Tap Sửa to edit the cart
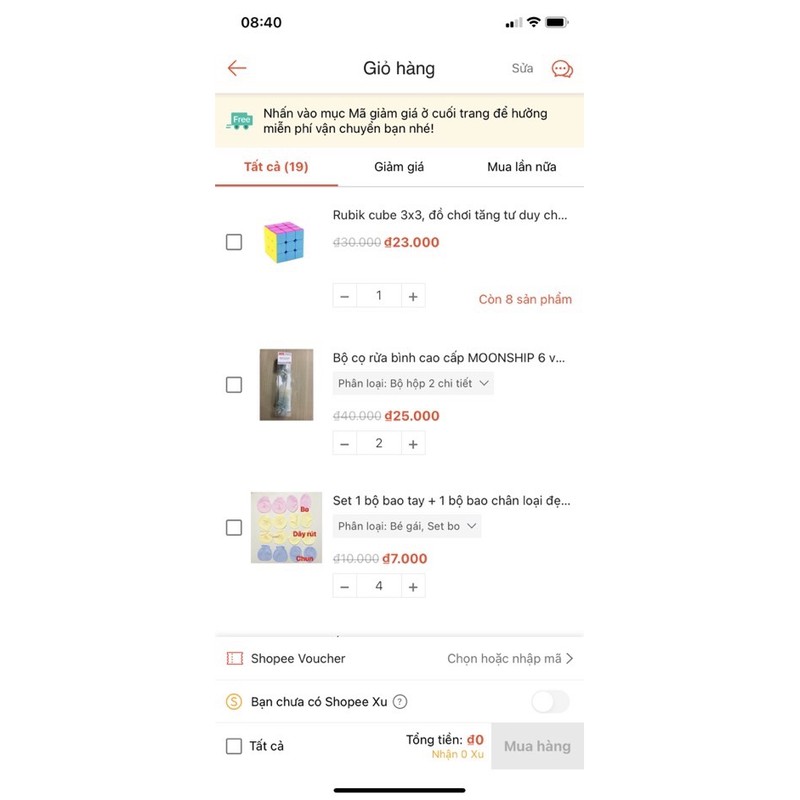Viewport: 800px width, 800px height. [522, 68]
